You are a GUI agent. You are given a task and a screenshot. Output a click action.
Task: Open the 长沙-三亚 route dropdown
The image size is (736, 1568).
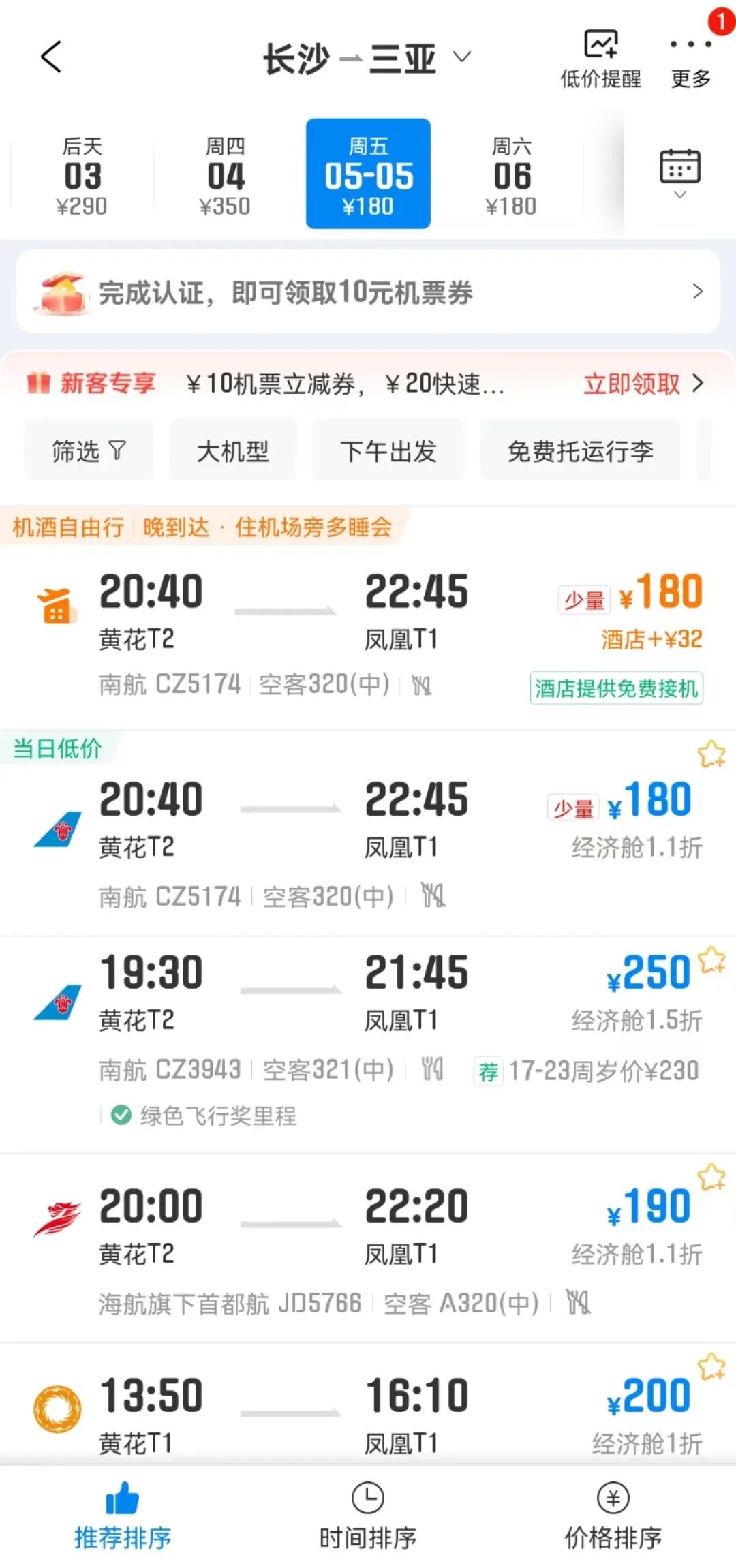pyautogui.click(x=367, y=59)
